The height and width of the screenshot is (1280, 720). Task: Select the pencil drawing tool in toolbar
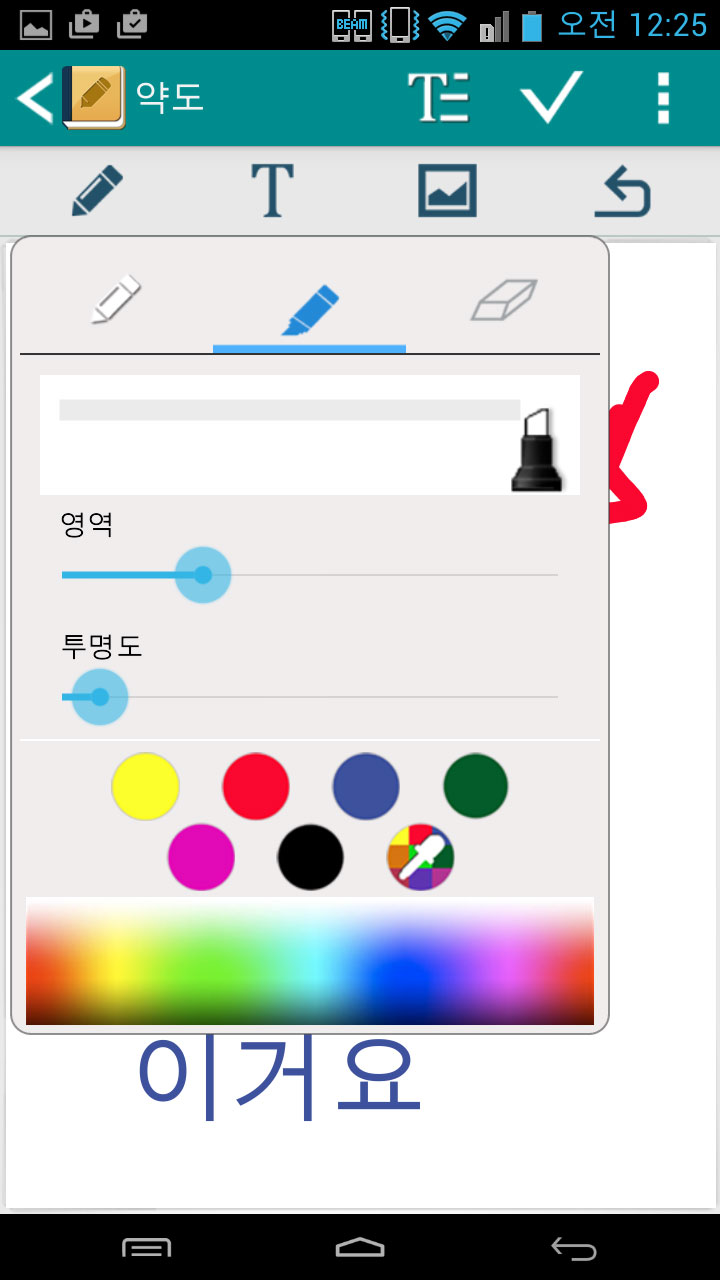[x=97, y=191]
